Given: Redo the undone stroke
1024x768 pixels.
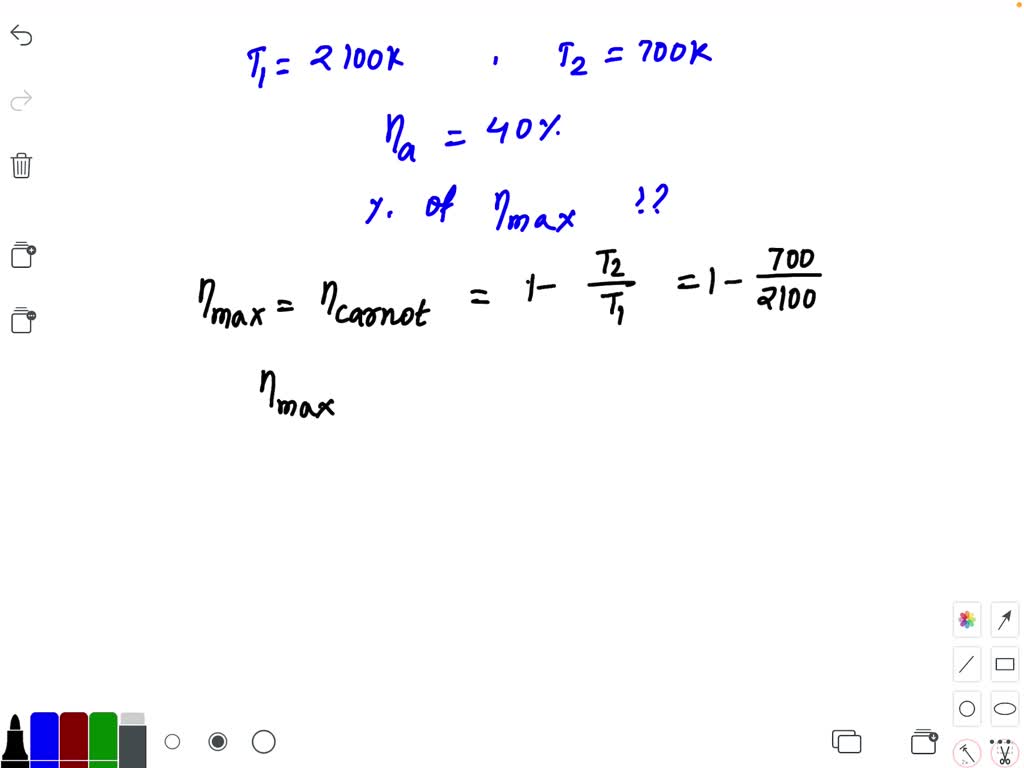Looking at the screenshot, I should tap(21, 100).
